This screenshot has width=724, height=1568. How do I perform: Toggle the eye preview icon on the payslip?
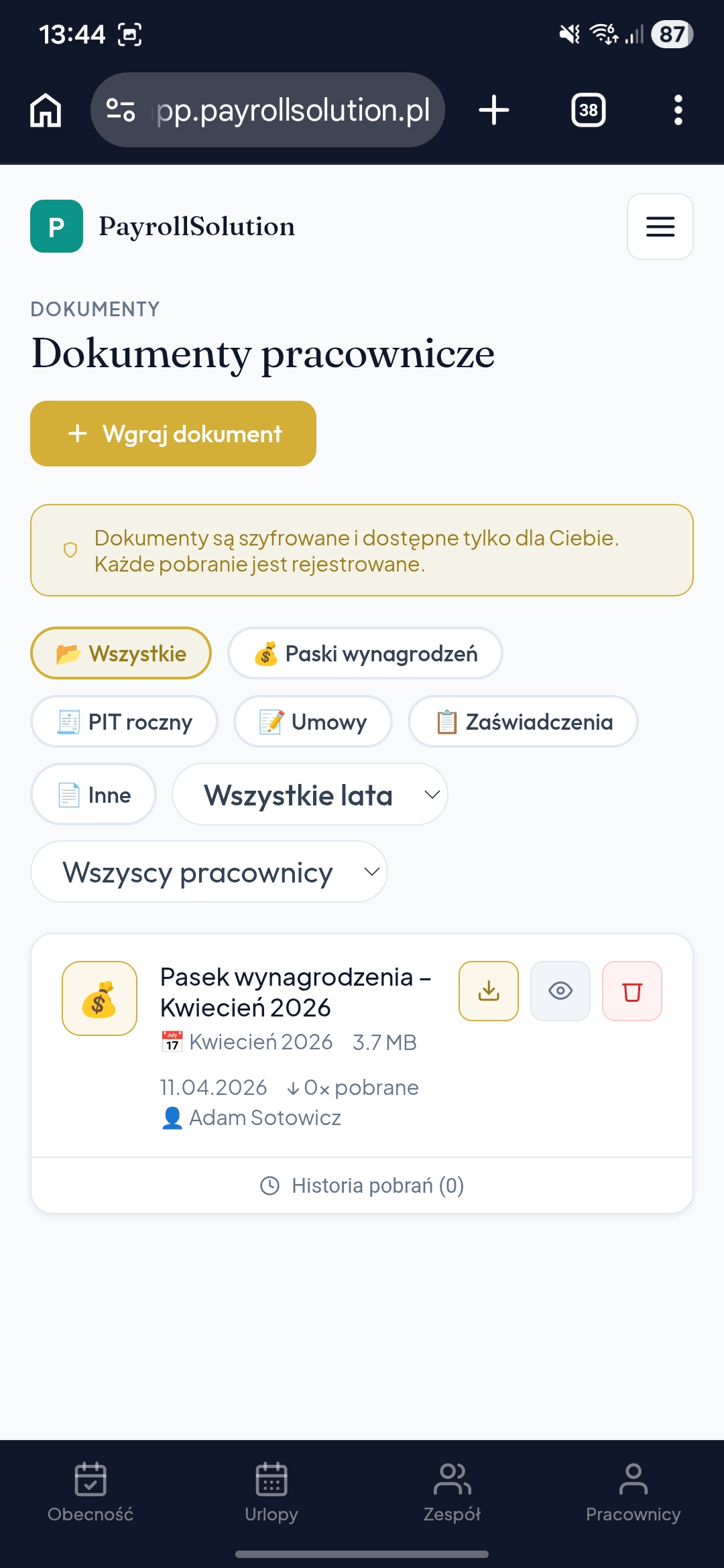(x=560, y=991)
